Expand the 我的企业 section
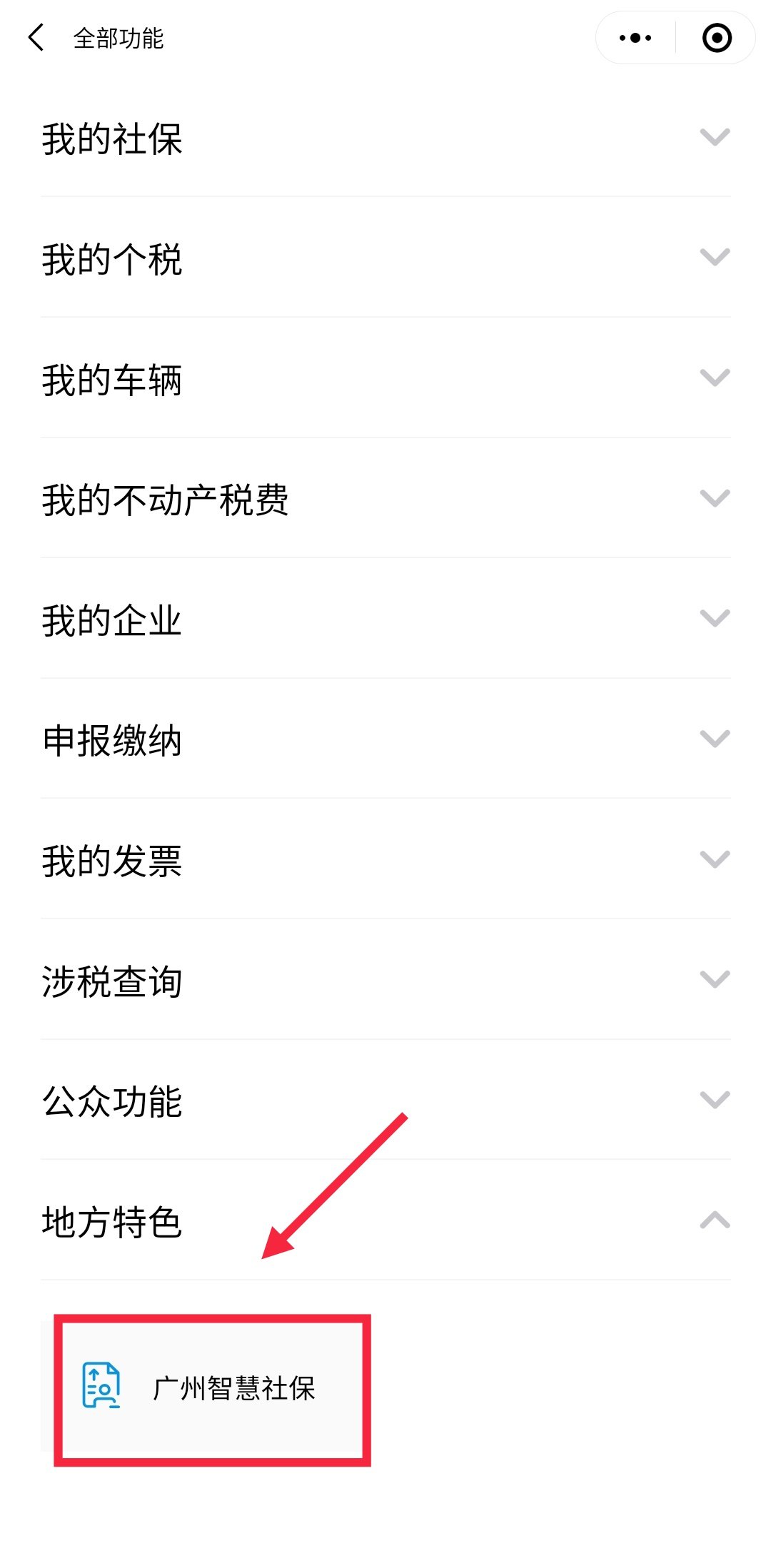Screen dimensions: 771x1568 pyautogui.click(x=714, y=619)
